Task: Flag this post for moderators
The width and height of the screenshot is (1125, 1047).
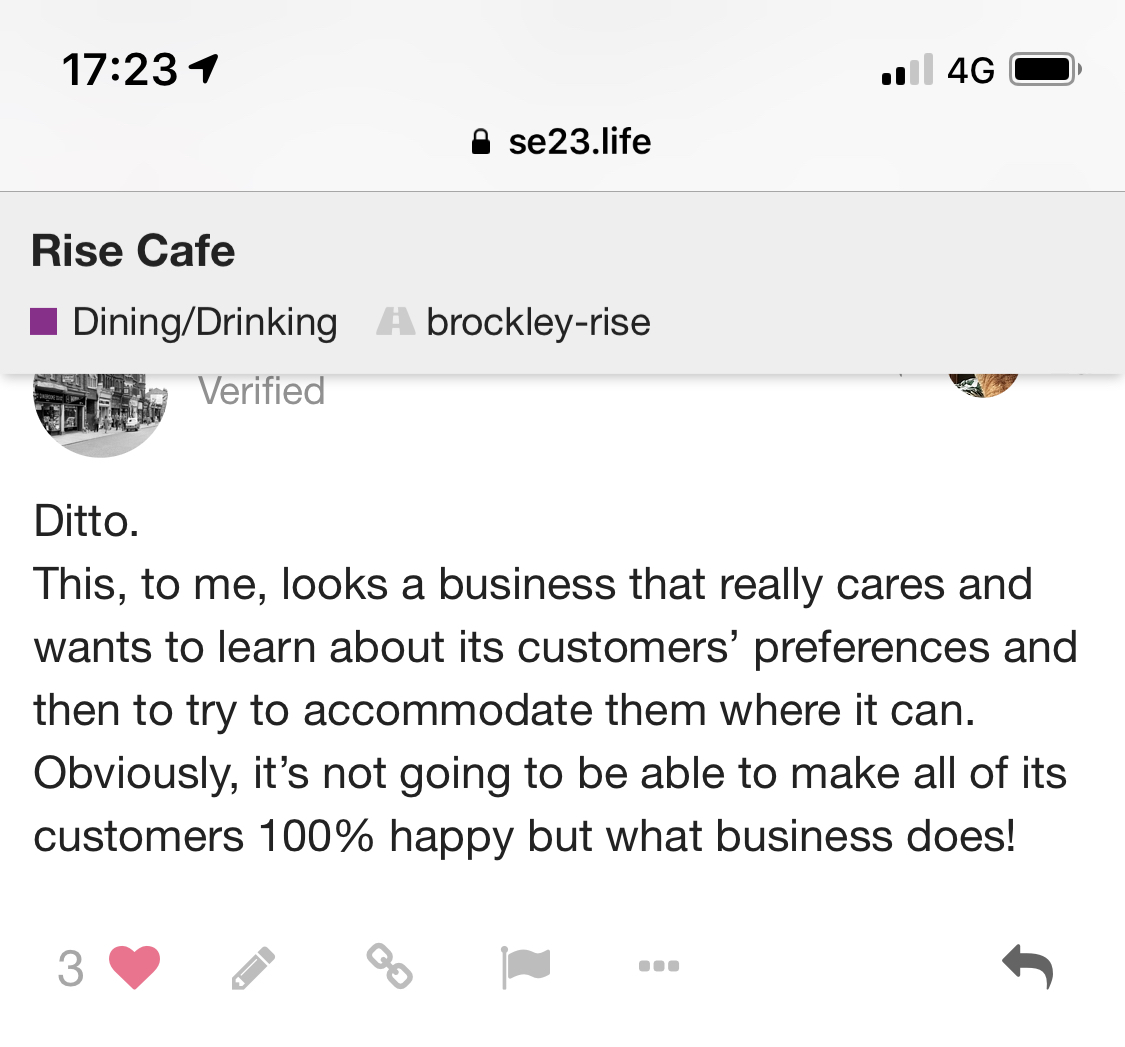Action: click(526, 967)
